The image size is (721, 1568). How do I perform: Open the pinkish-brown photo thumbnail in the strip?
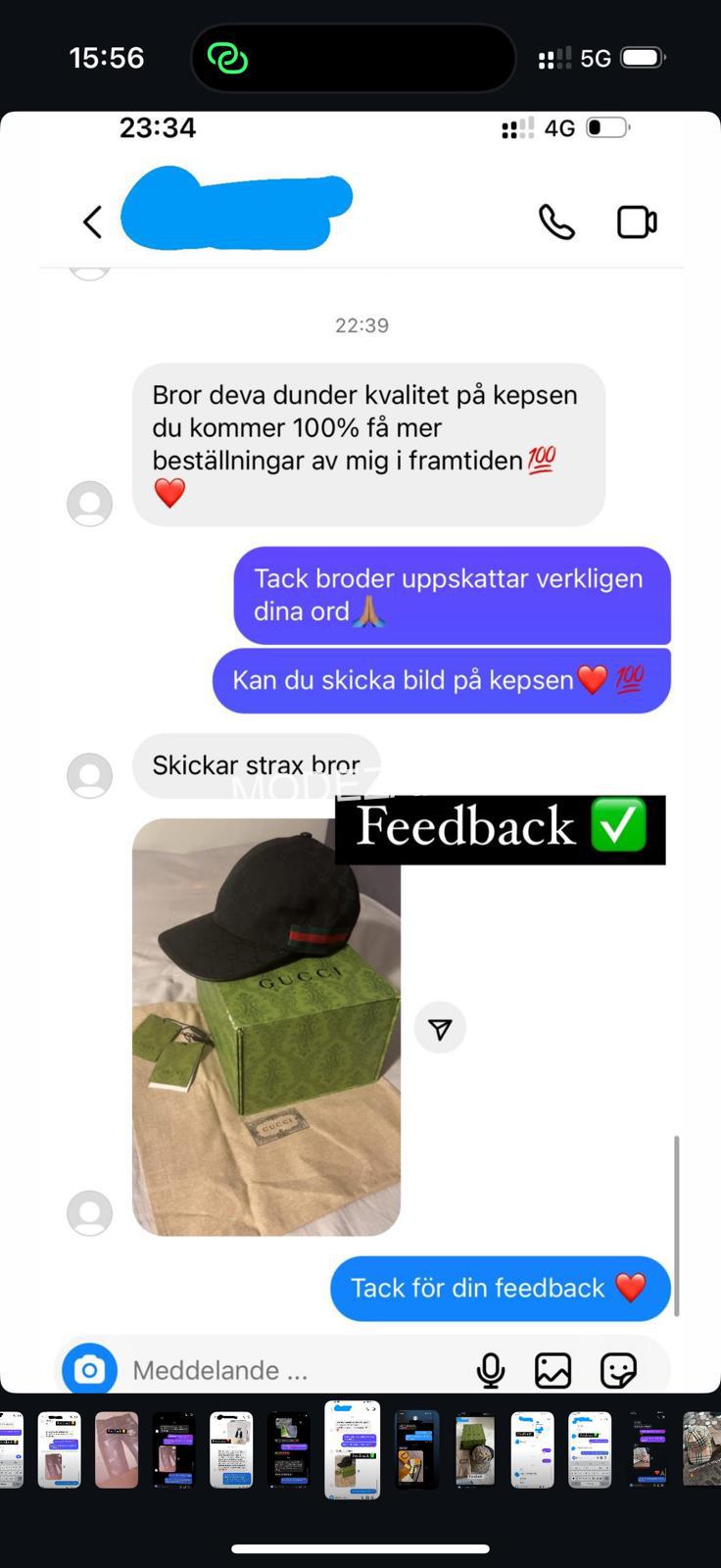pyautogui.click(x=117, y=1450)
